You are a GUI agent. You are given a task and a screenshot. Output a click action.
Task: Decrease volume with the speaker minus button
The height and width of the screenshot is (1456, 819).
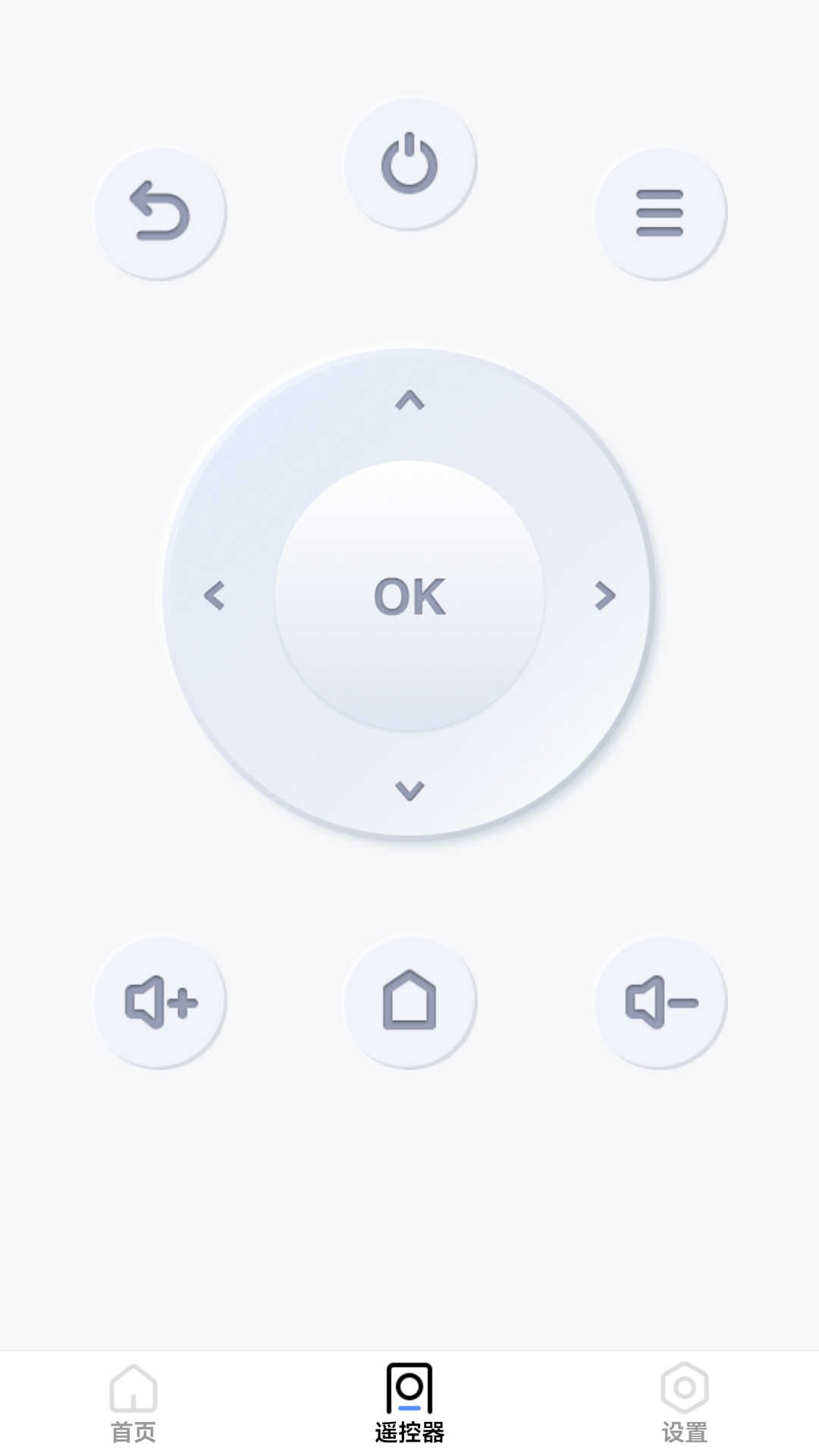pos(660,1002)
